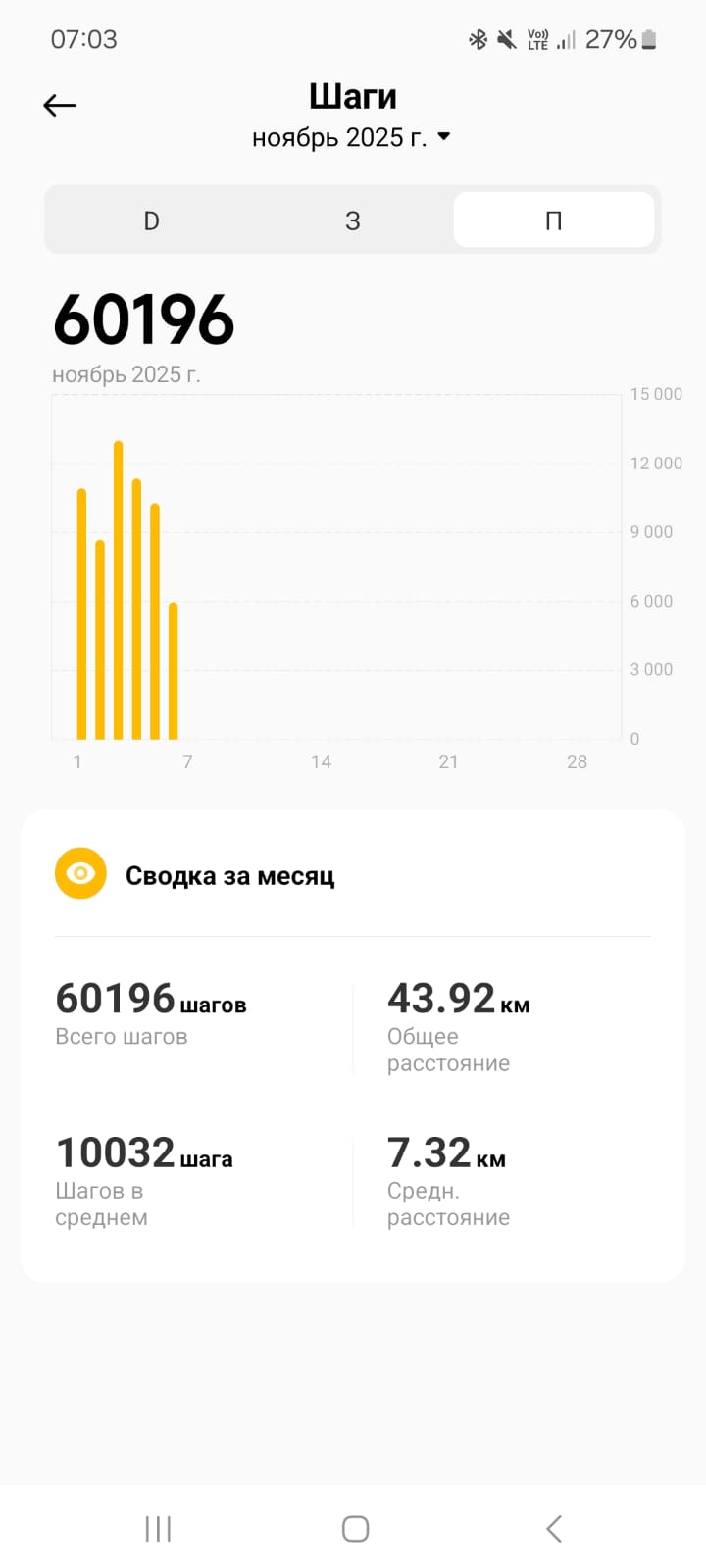Image resolution: width=706 pixels, height=1568 pixels.
Task: Go back using the top arrow
Action: point(60,106)
